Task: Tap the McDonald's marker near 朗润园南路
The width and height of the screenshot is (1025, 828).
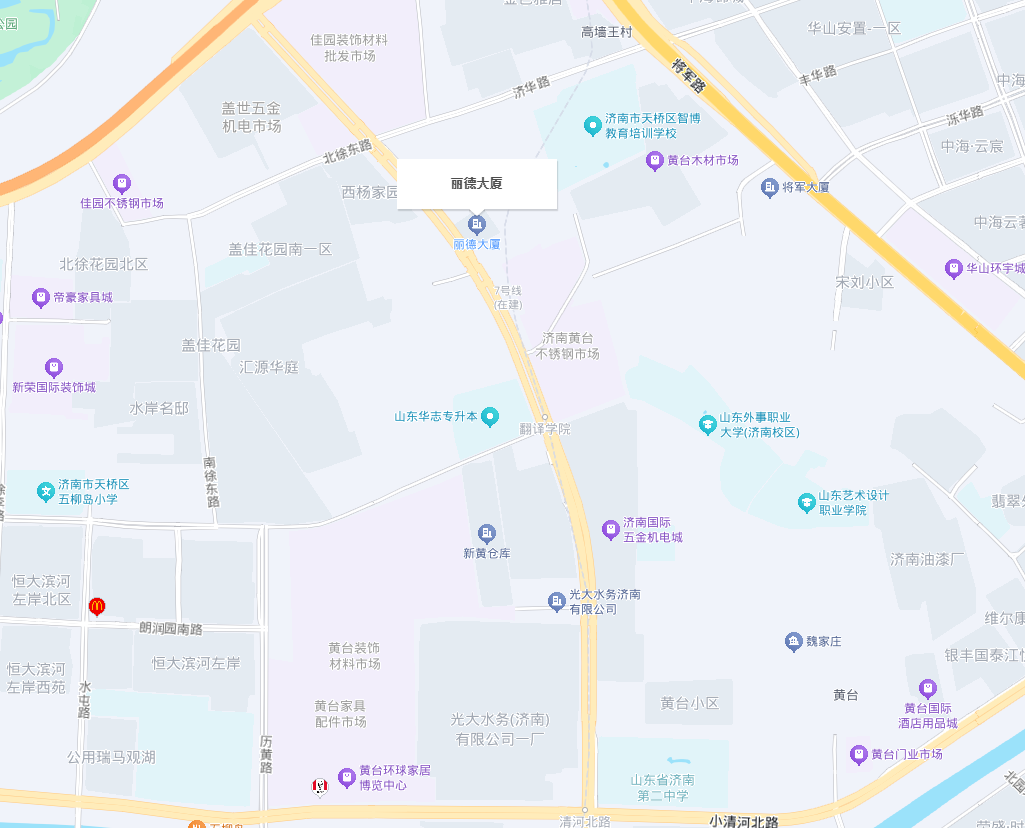Action: click(97, 605)
